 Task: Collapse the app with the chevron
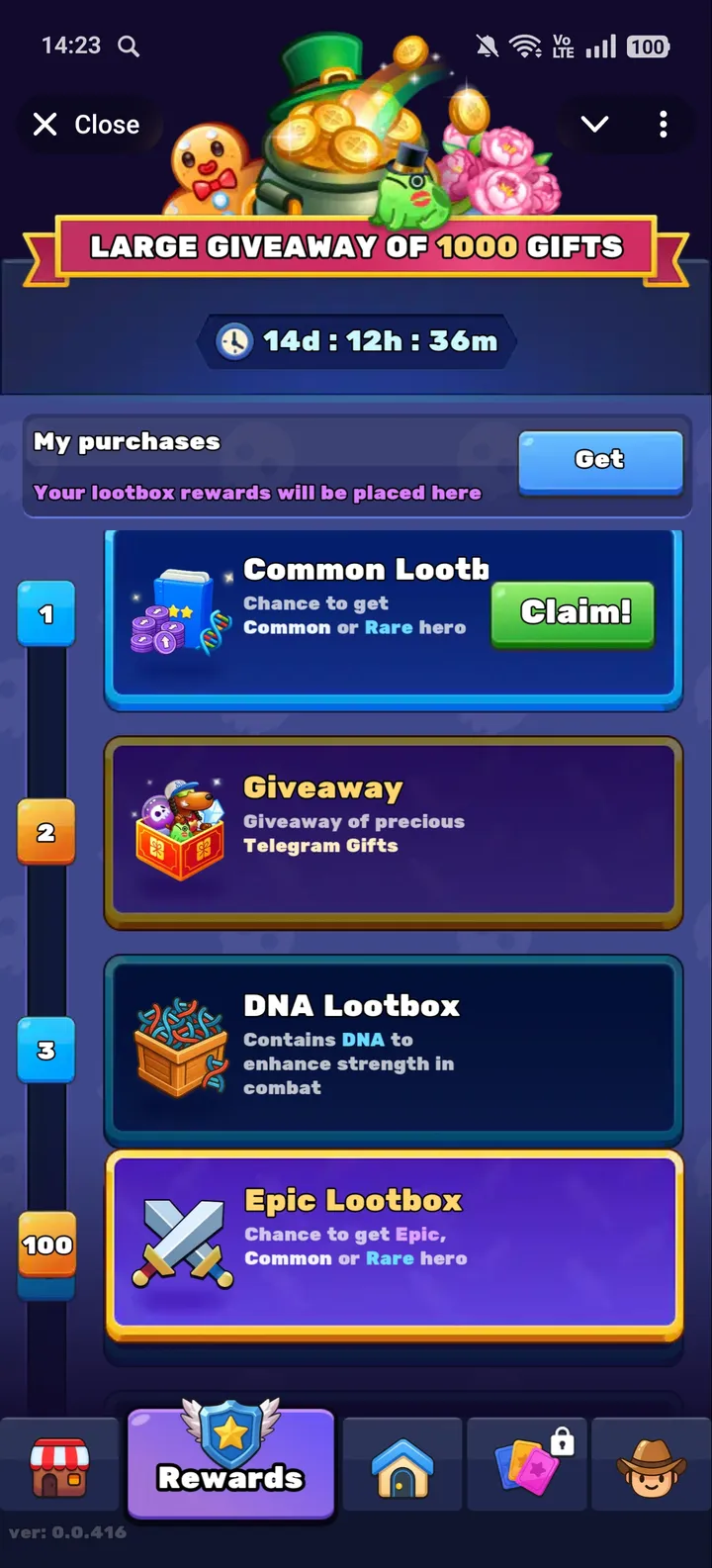594,124
